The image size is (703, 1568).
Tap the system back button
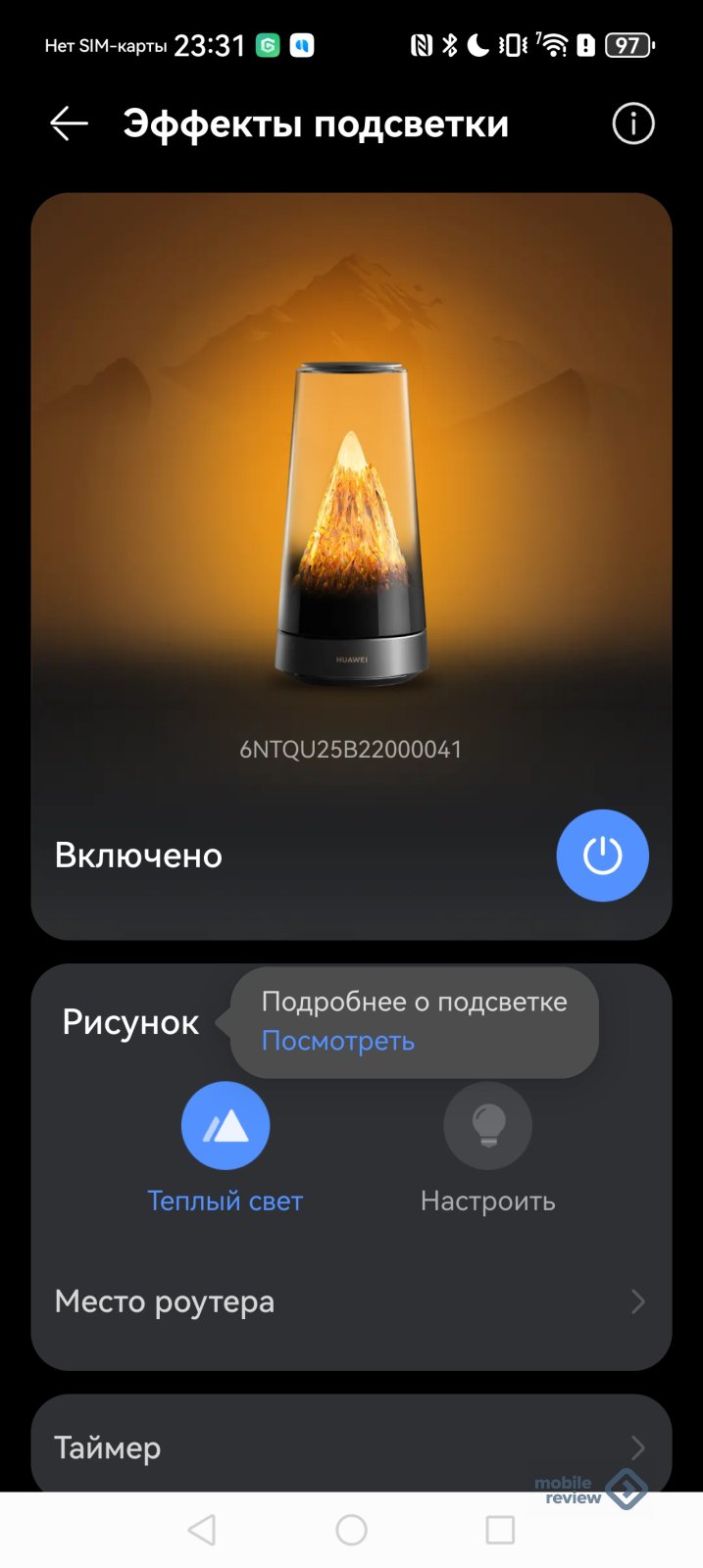(x=202, y=1530)
